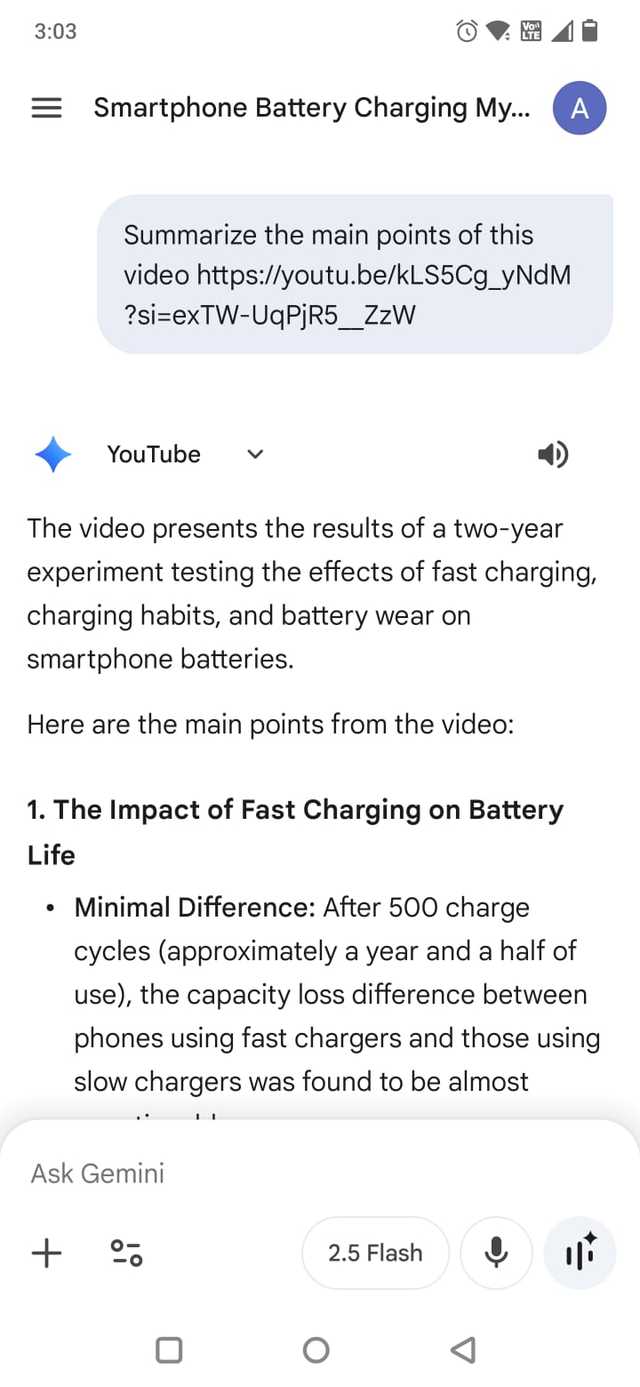Open the account profile avatar

pyautogui.click(x=579, y=109)
